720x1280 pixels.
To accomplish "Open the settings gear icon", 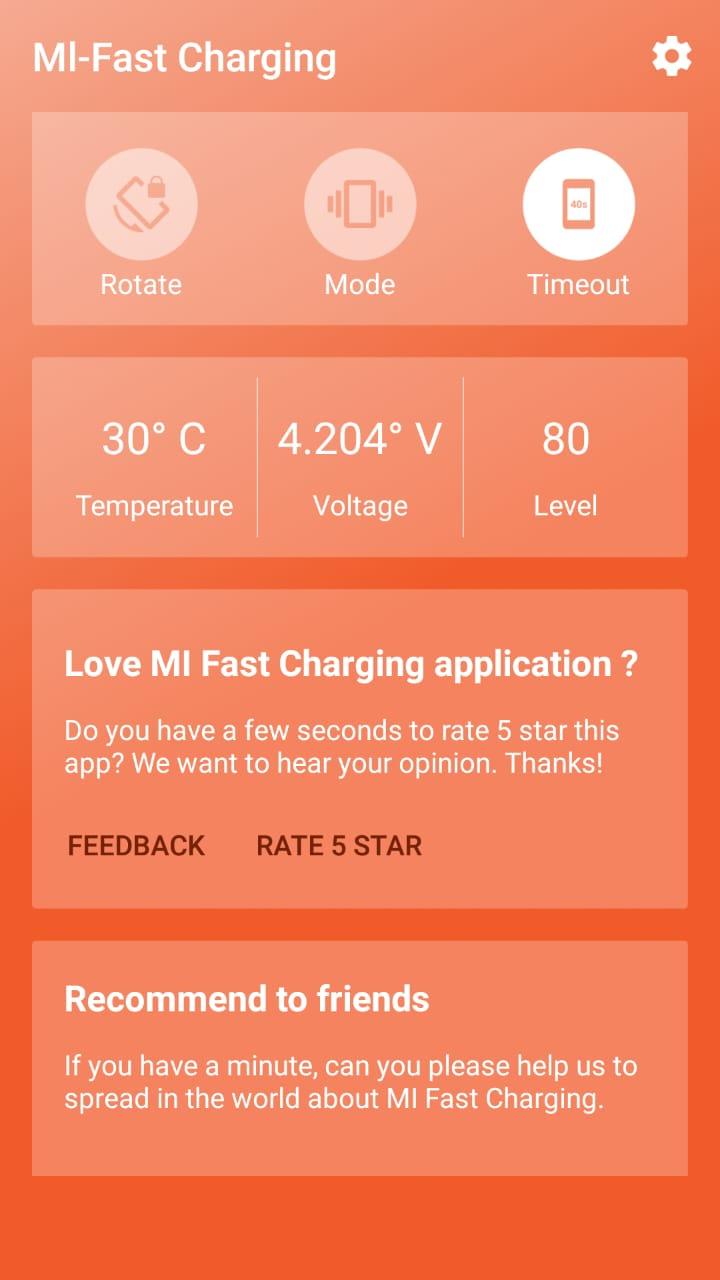I will pos(672,57).
